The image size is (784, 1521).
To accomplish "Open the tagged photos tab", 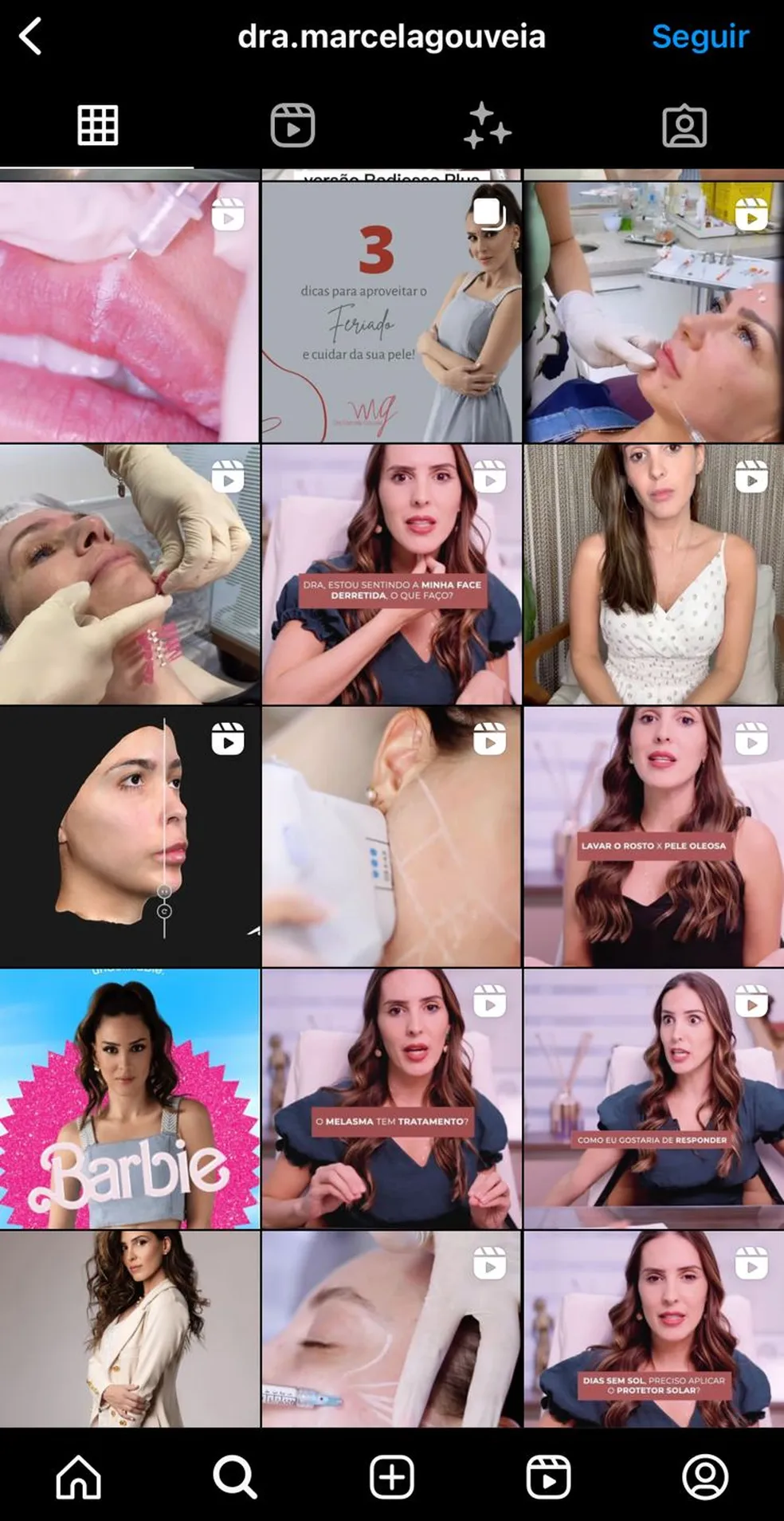I will tap(684, 126).
